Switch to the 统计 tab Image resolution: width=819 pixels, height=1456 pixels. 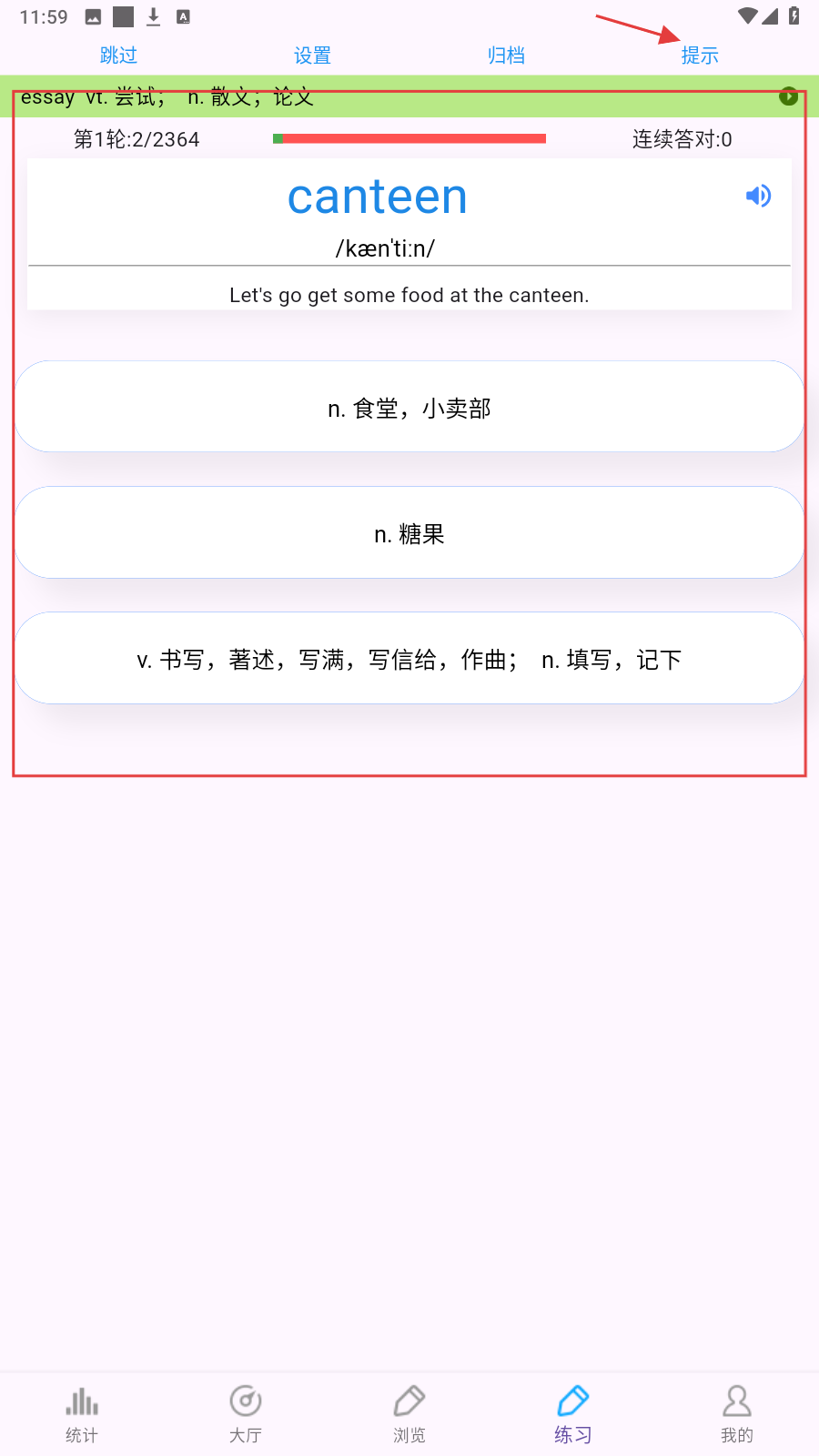[82, 1413]
